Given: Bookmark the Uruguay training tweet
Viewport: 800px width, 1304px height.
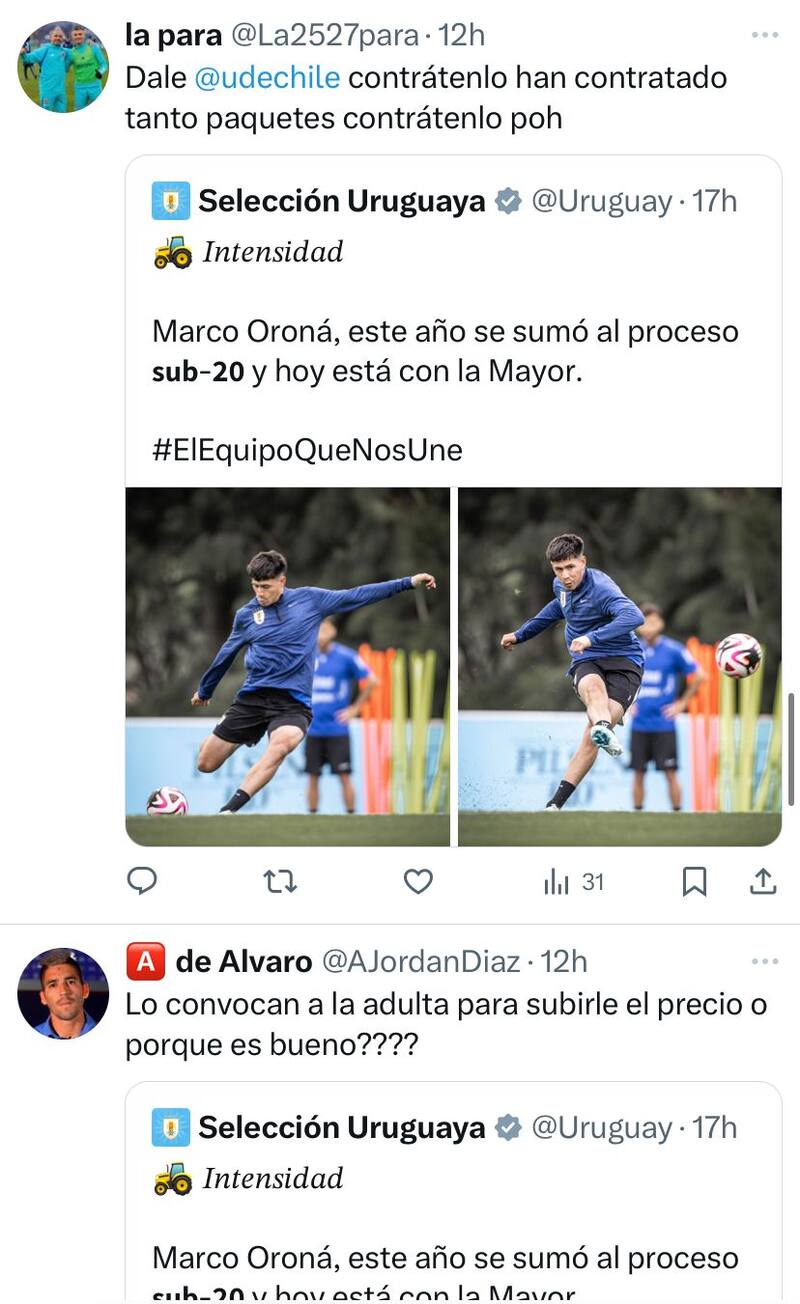Looking at the screenshot, I should (695, 881).
